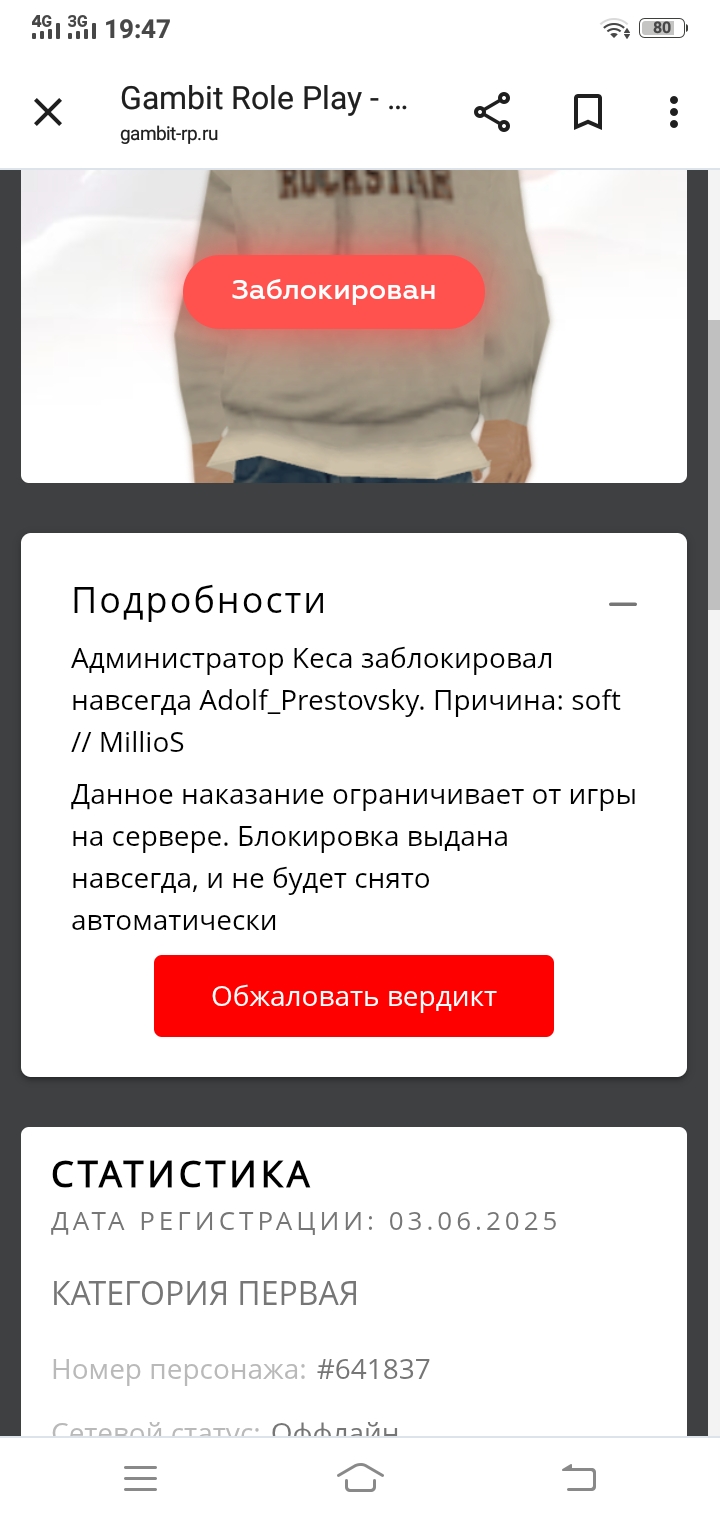The image size is (720, 1520).
Task: Tap the Заблокирован status button
Action: click(334, 291)
